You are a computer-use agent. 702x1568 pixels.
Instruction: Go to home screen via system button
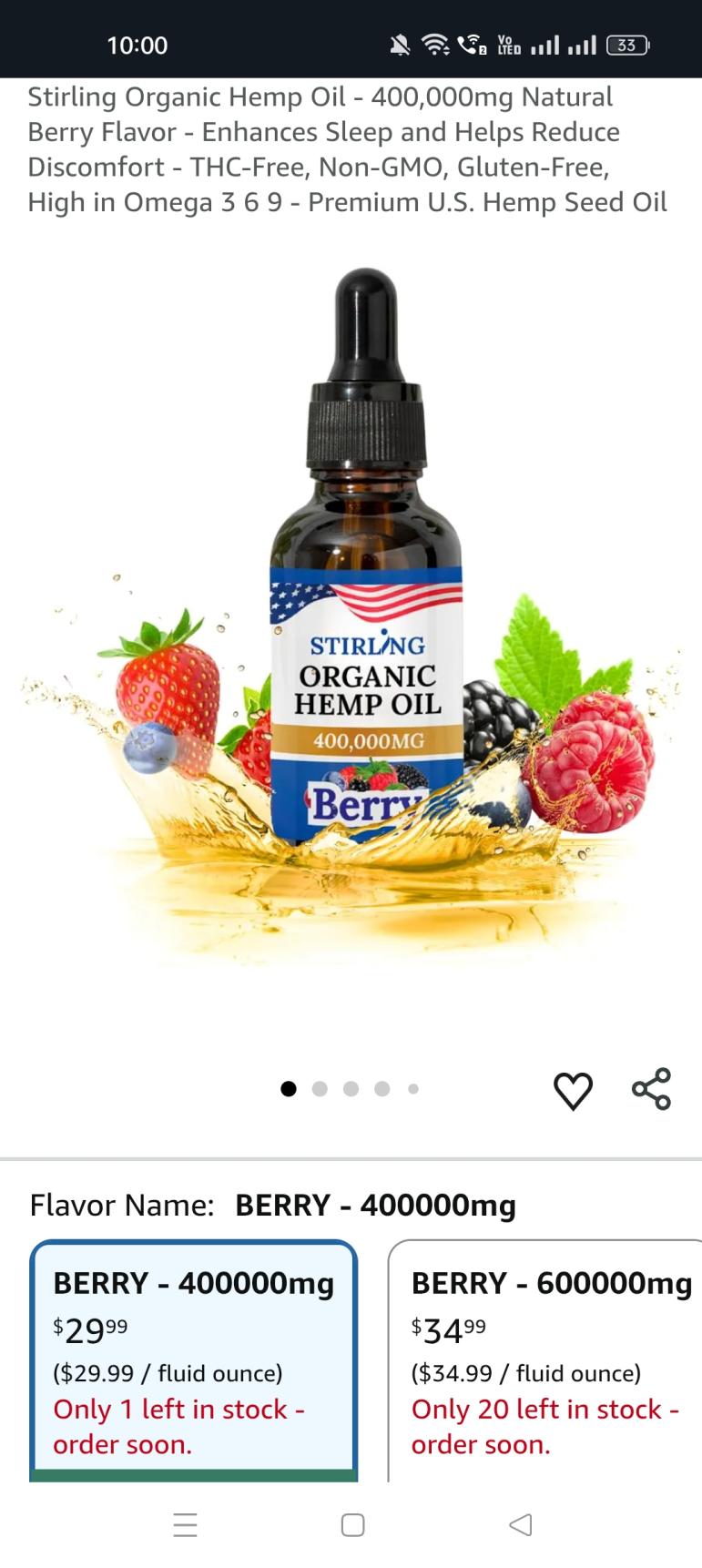point(352,1524)
